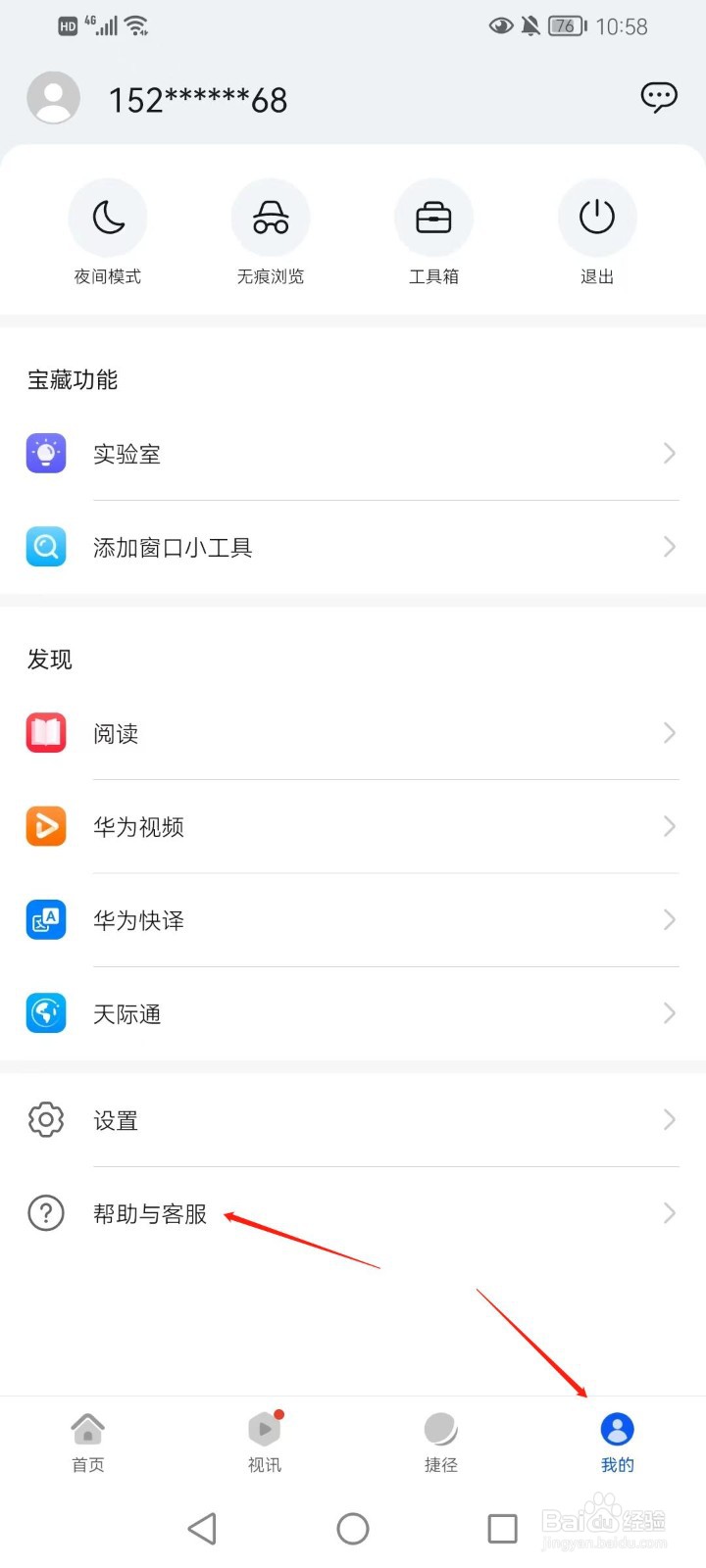Open 帮助与客服 help and support
Screen dimensions: 706x1568
point(149,1212)
